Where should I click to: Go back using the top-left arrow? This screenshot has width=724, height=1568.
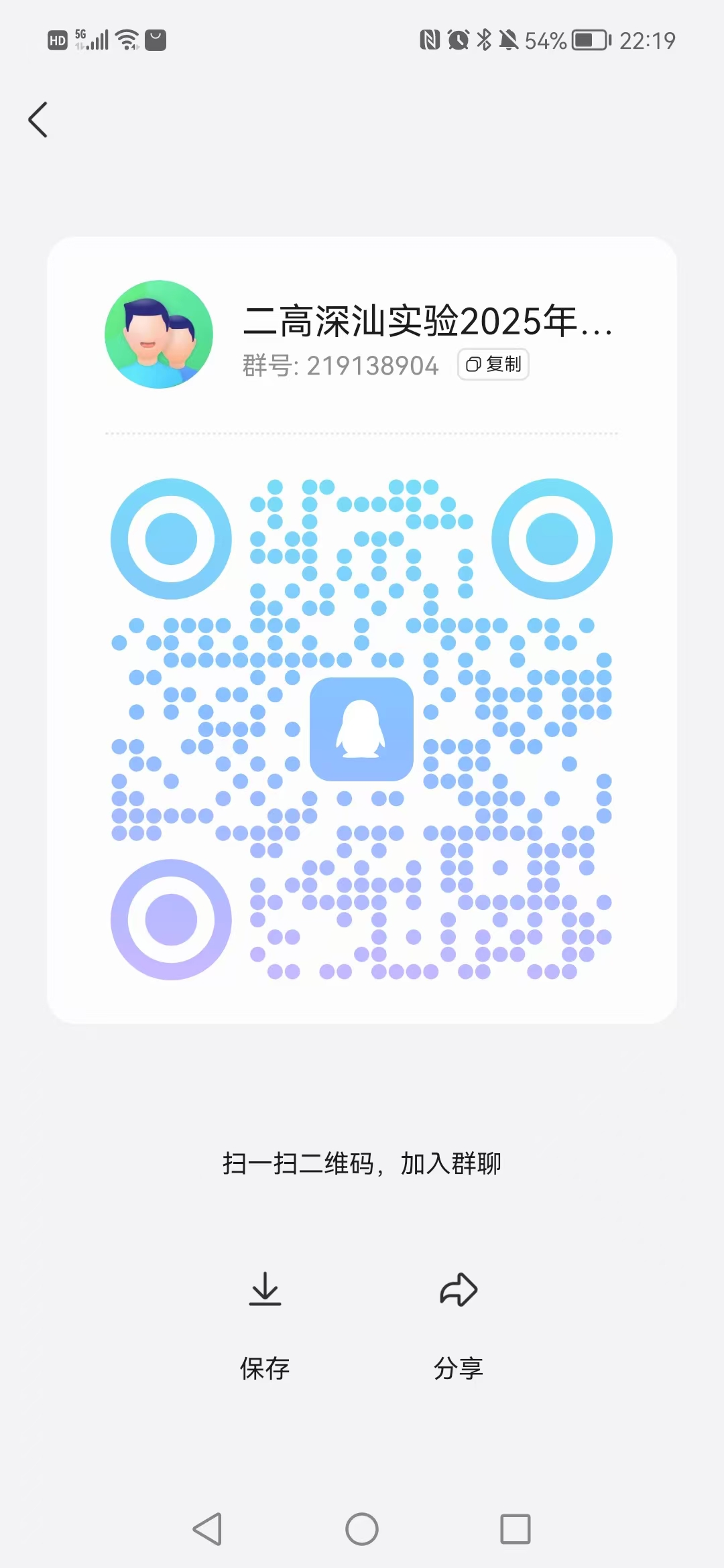click(x=38, y=120)
